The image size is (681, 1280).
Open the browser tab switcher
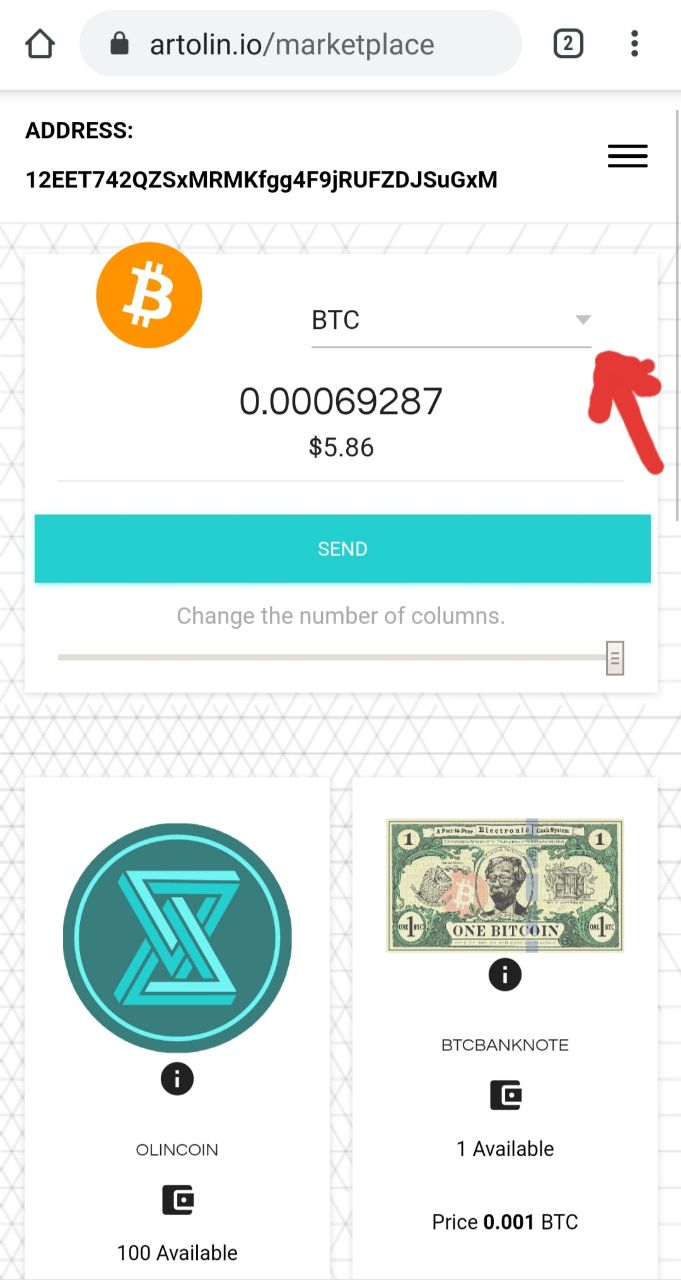pyautogui.click(x=568, y=44)
